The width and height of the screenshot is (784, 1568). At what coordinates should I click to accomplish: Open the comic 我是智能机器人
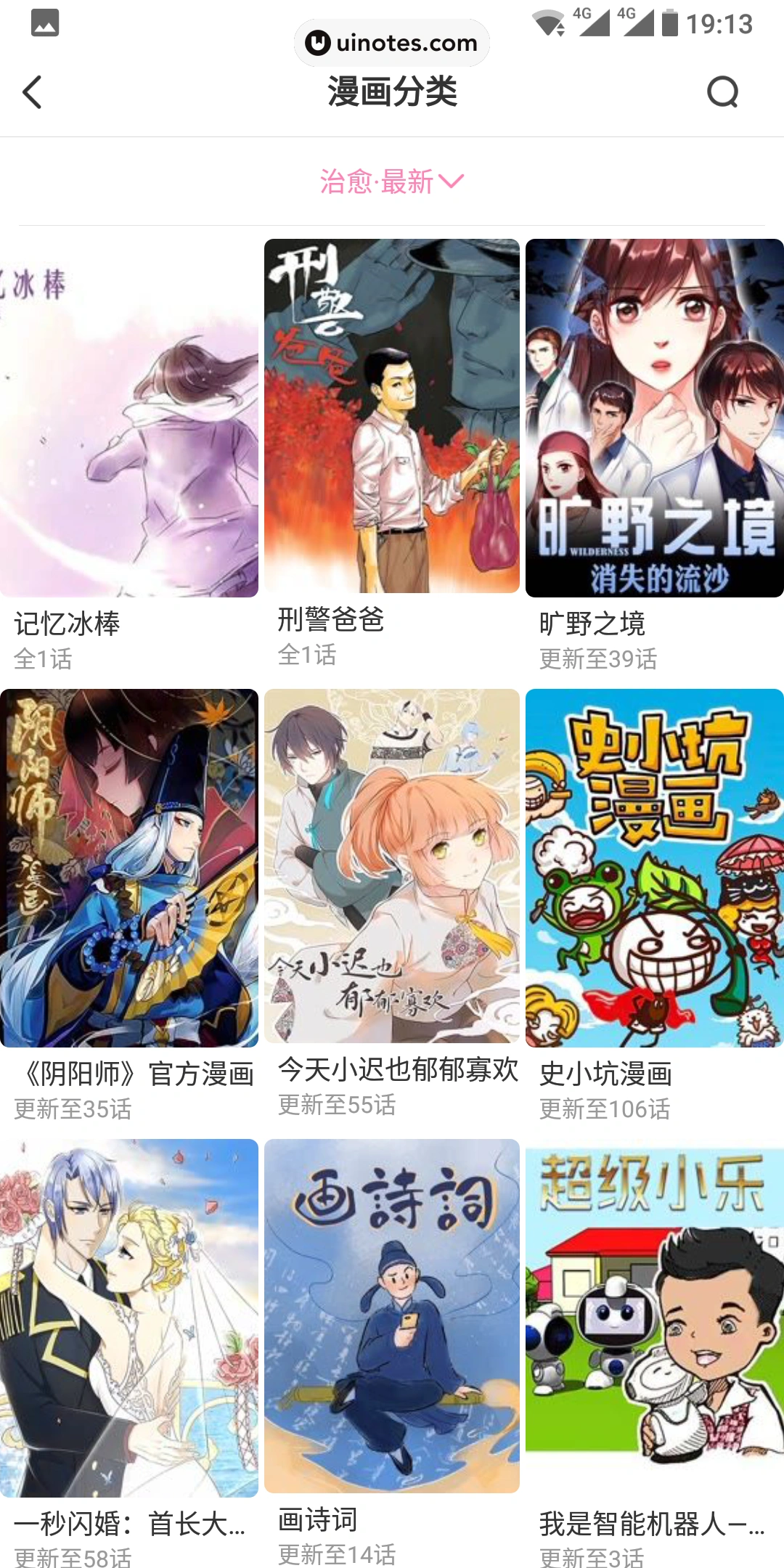(654, 1318)
